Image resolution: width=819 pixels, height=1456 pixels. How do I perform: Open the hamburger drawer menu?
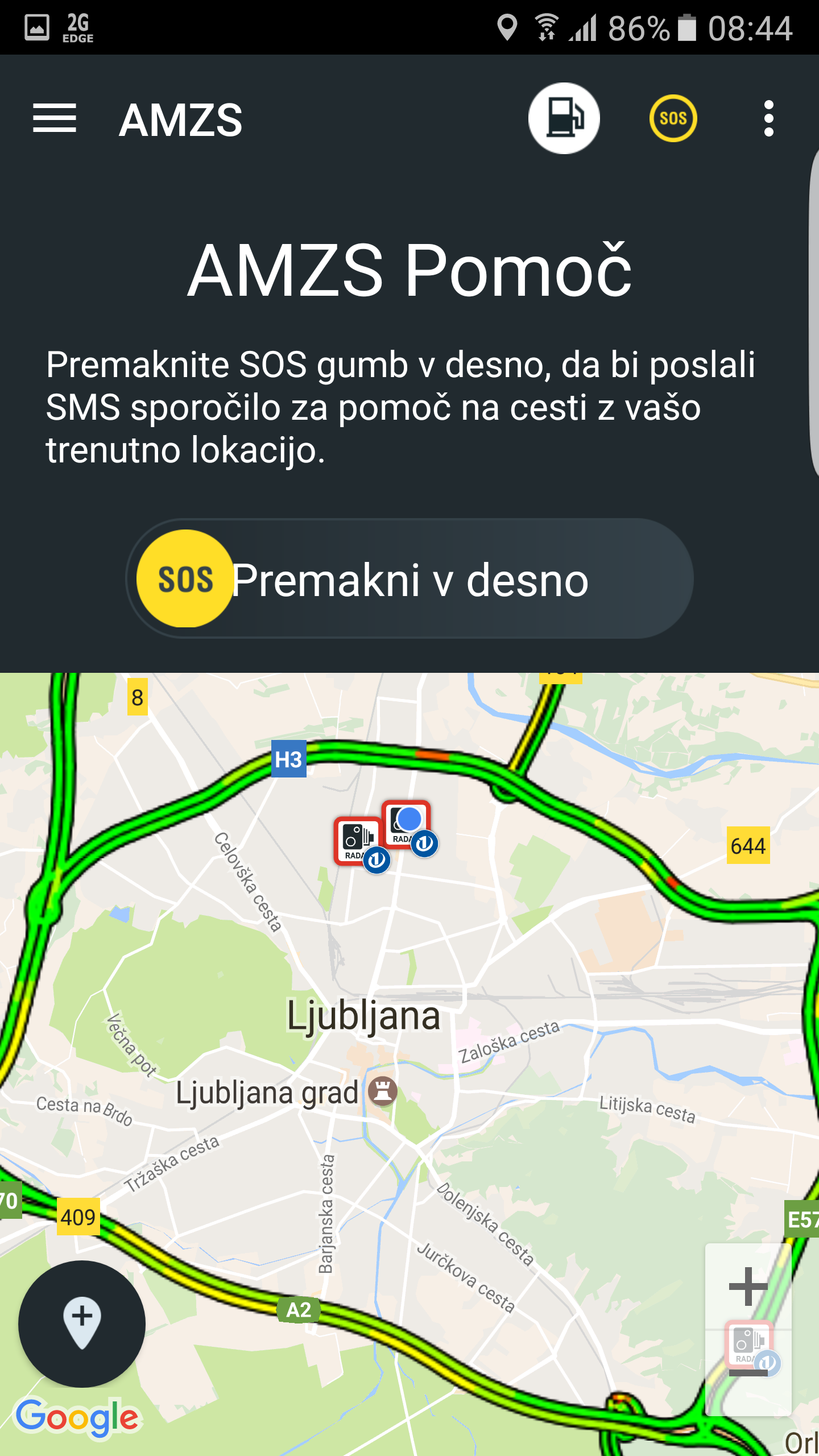[55, 118]
